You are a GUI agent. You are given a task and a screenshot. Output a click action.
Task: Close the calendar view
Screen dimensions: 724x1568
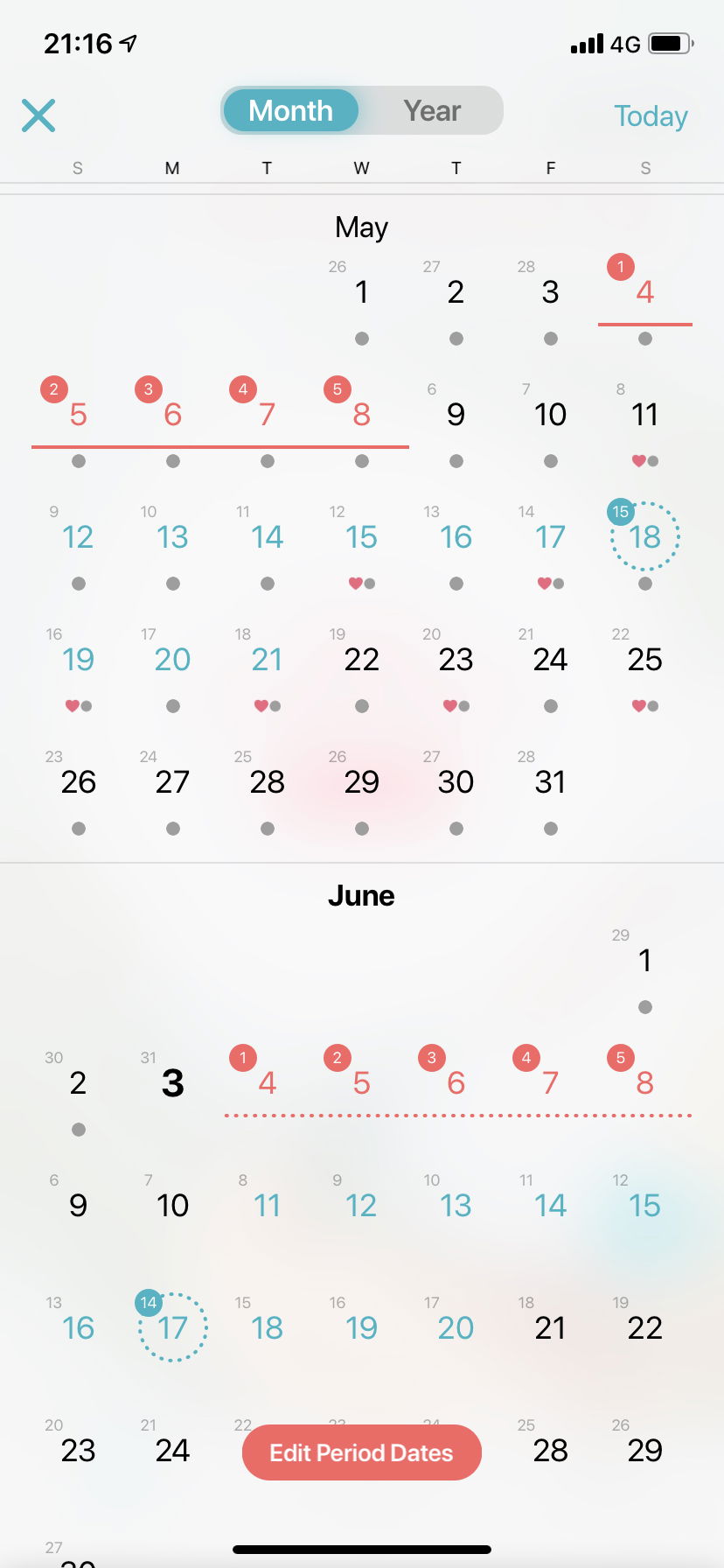tap(38, 115)
